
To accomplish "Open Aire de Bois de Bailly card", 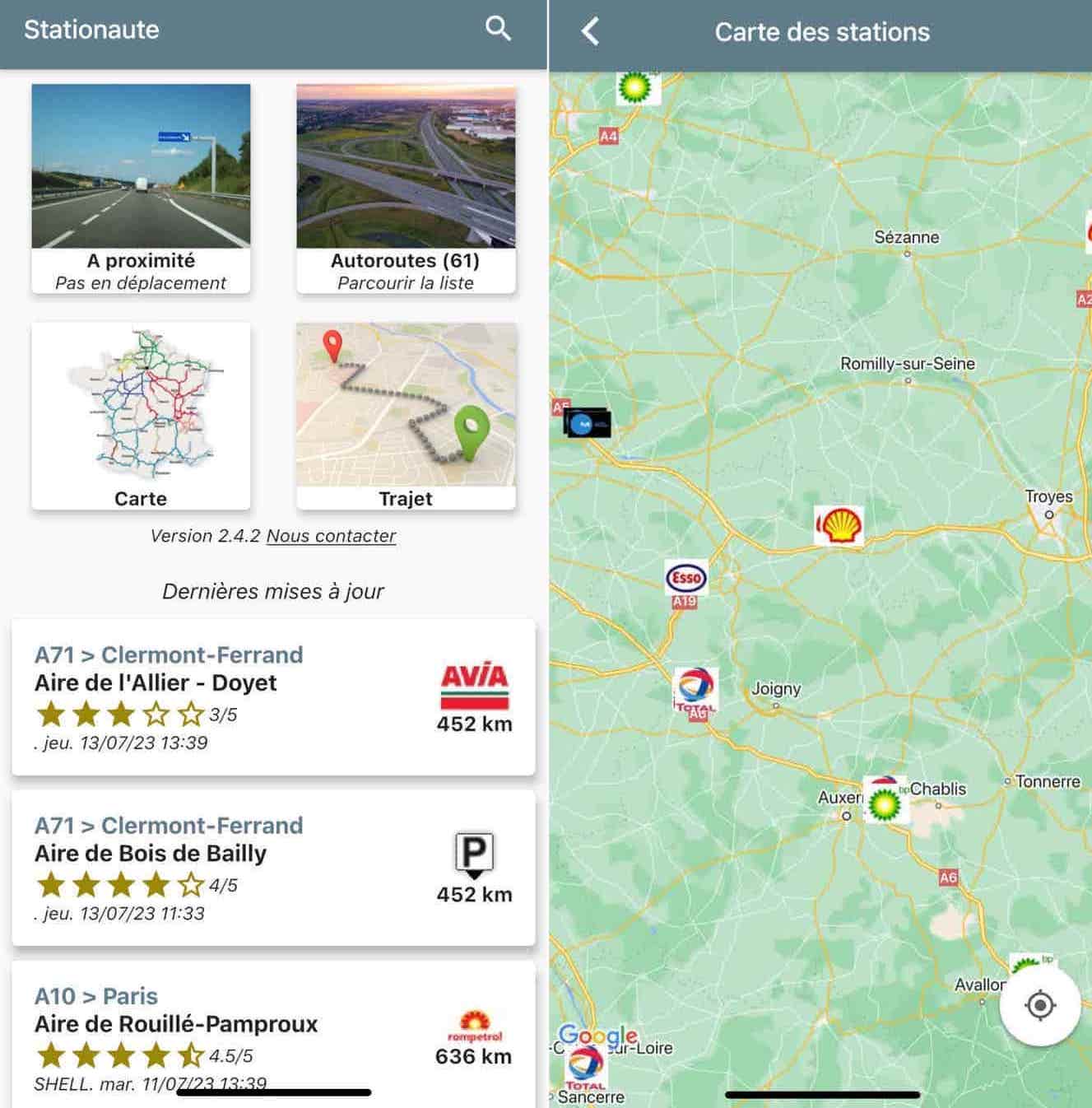I will [x=273, y=868].
